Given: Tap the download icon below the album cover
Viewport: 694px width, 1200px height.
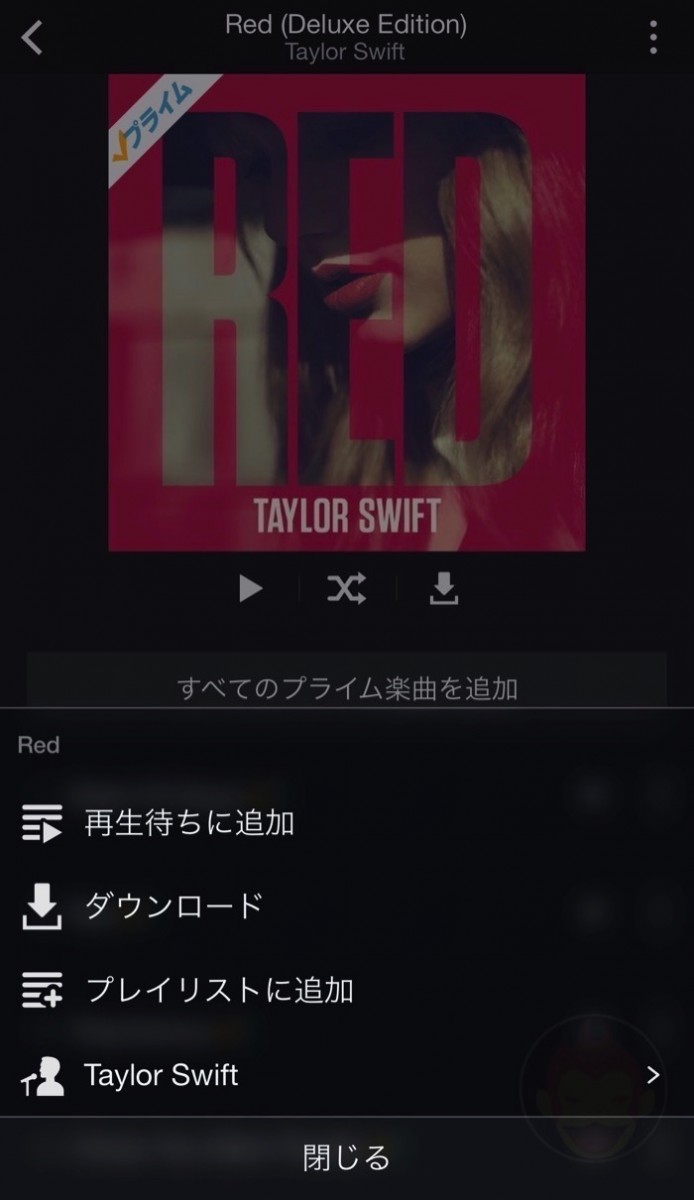Looking at the screenshot, I should tap(443, 589).
